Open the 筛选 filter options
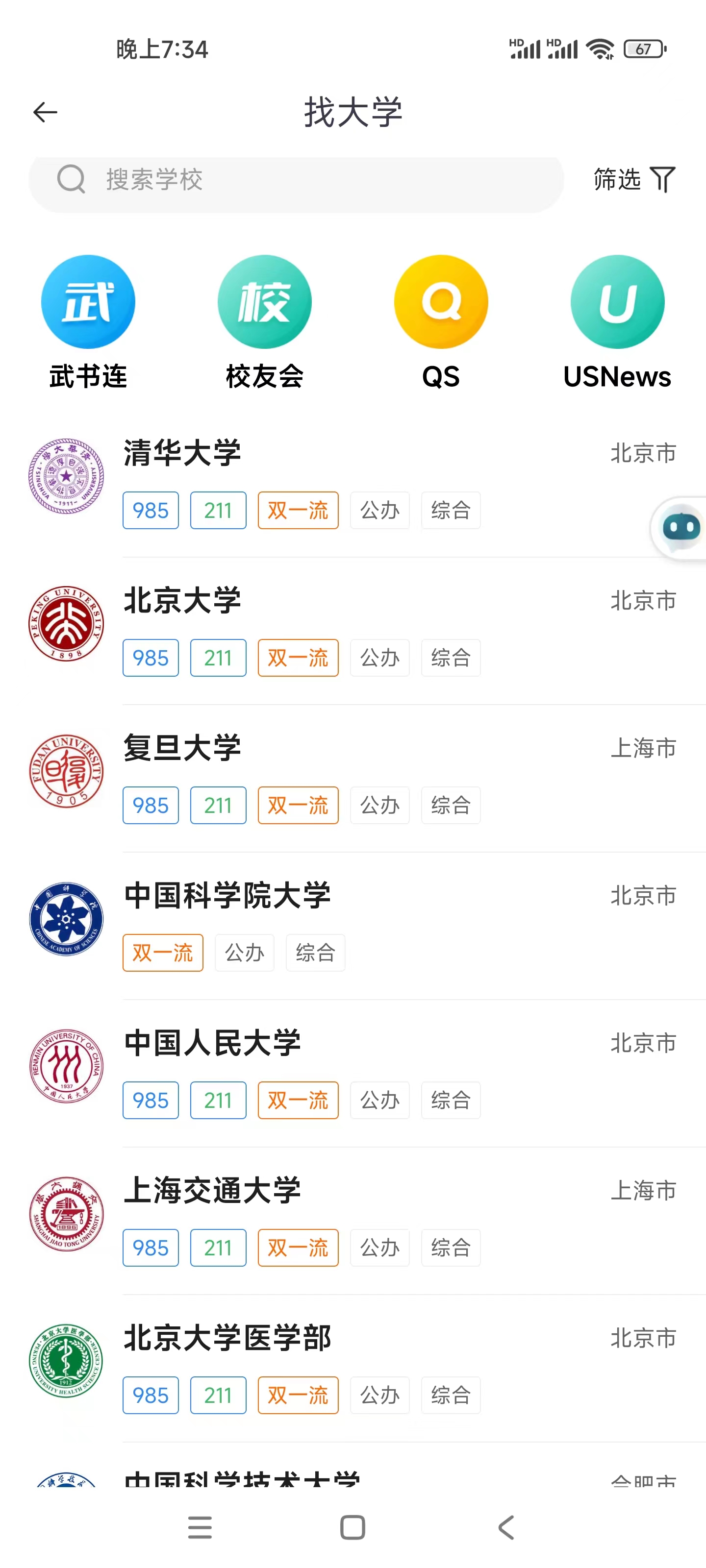Image resolution: width=706 pixels, height=1568 pixels. pos(635,179)
